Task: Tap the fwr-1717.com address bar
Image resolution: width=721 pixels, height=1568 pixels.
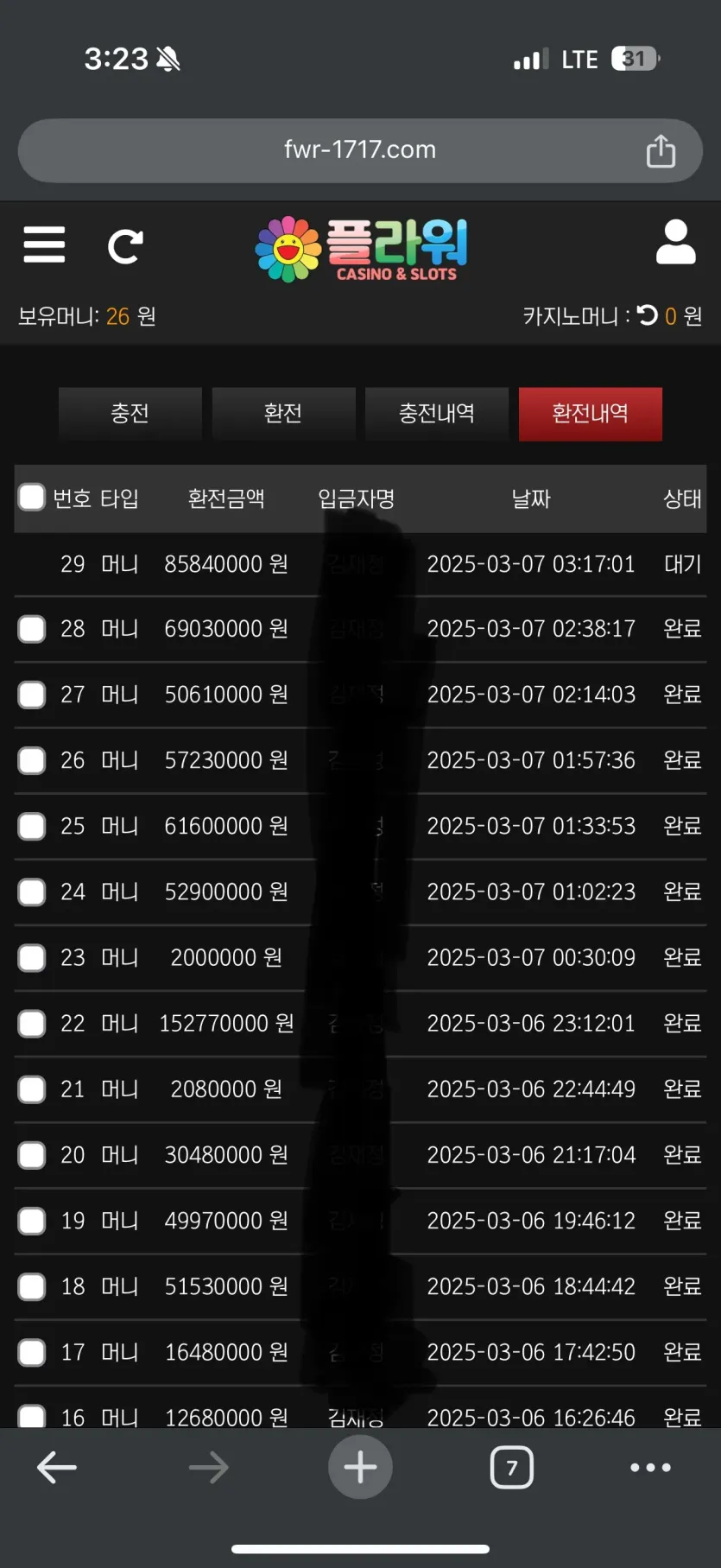Action: point(360,150)
